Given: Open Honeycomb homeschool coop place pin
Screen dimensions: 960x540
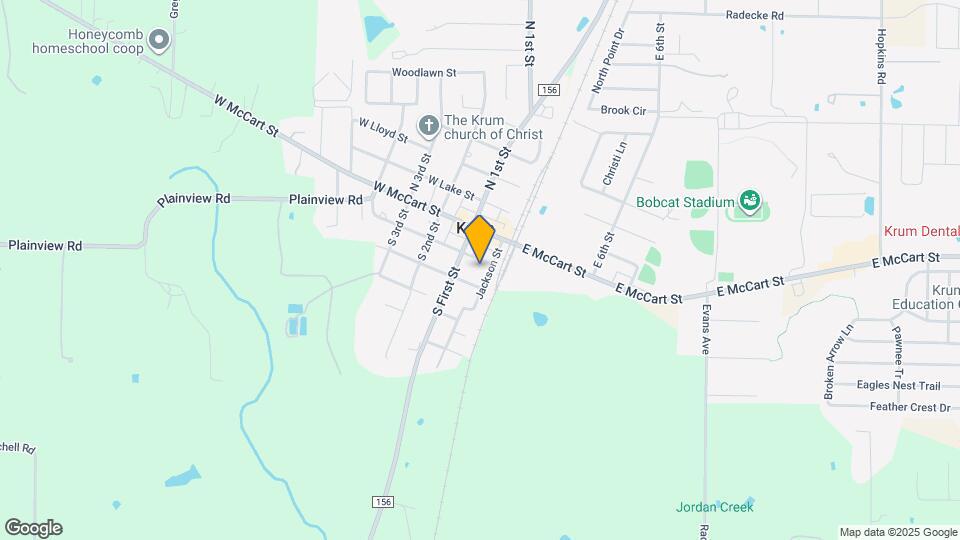Looking at the screenshot, I should click(159, 41).
